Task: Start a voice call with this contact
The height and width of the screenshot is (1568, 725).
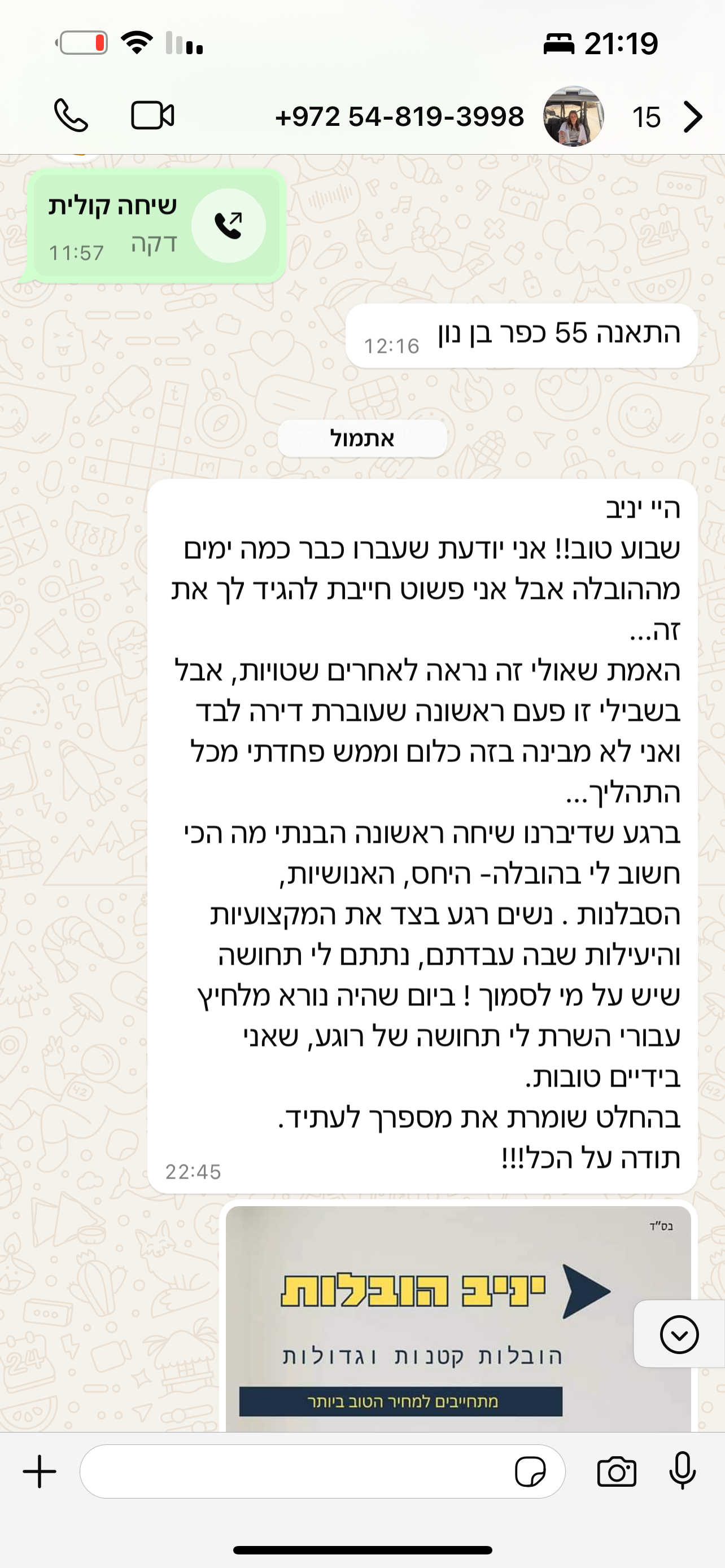Action: pyautogui.click(x=71, y=116)
